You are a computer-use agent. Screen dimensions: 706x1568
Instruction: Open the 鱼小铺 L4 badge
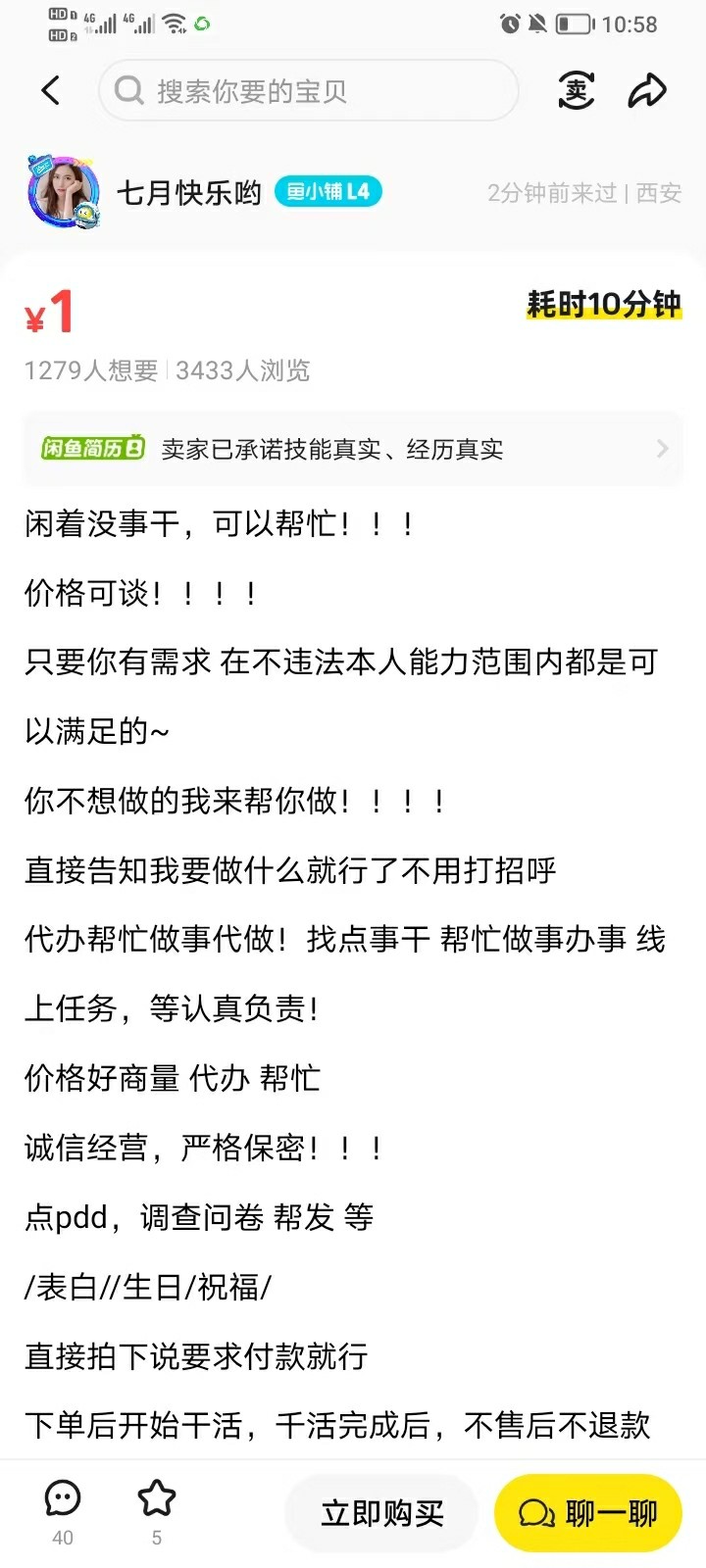328,192
